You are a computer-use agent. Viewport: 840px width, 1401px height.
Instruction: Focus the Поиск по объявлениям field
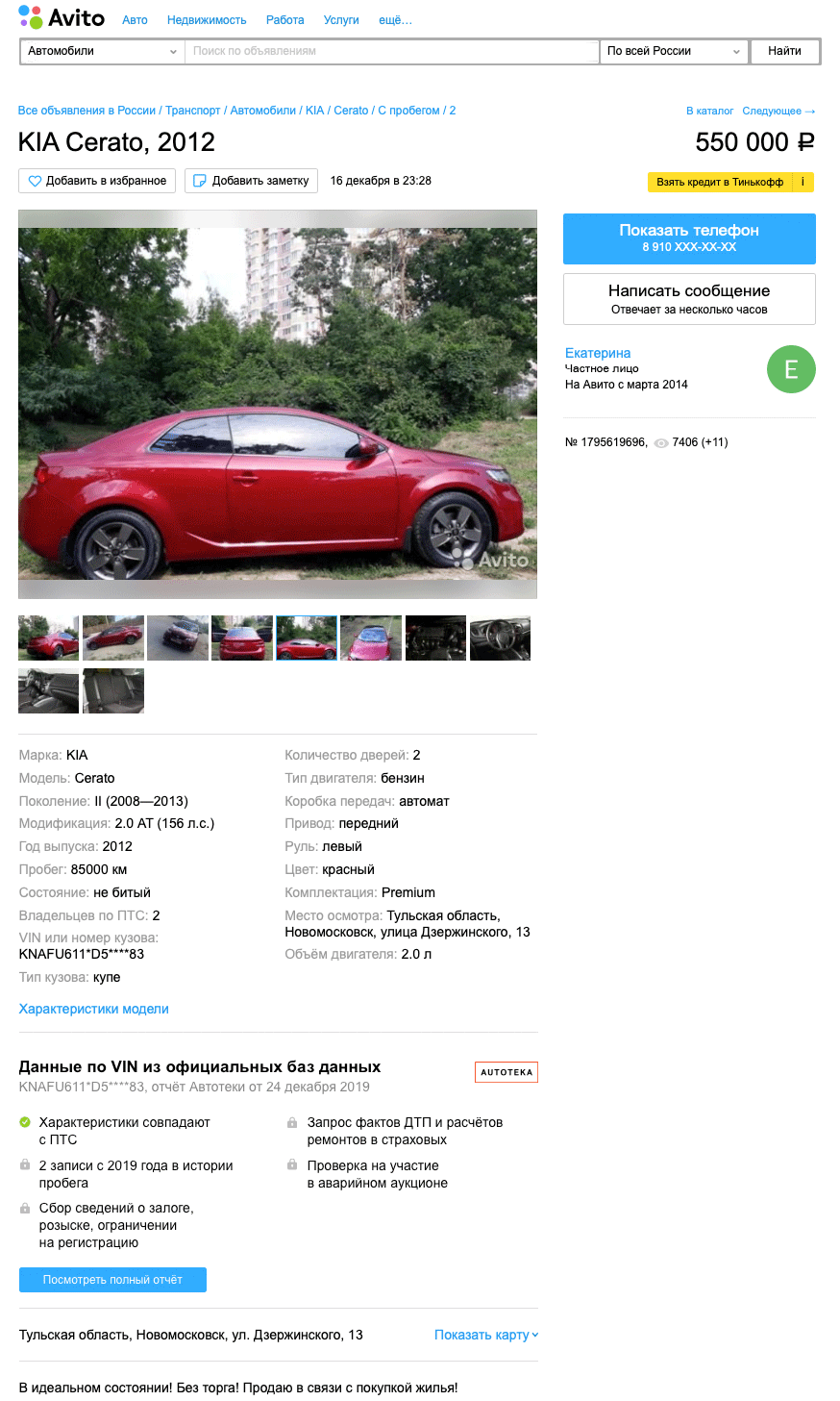(392, 51)
